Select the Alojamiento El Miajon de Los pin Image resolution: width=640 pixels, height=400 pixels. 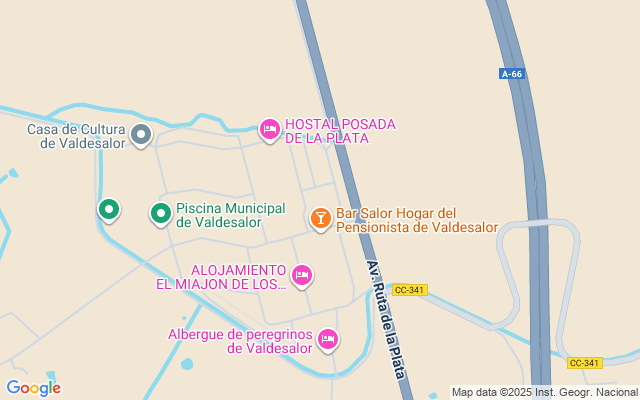(302, 276)
